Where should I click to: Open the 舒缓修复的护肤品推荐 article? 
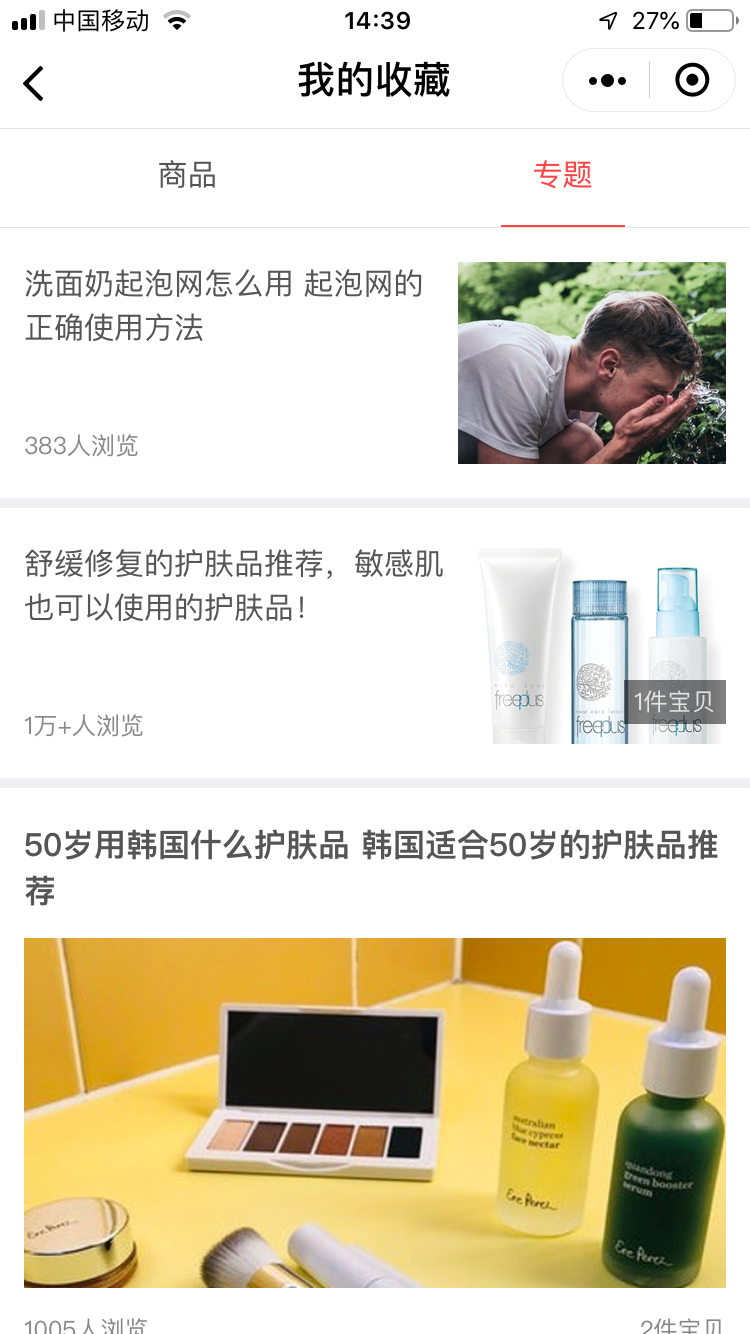point(234,586)
